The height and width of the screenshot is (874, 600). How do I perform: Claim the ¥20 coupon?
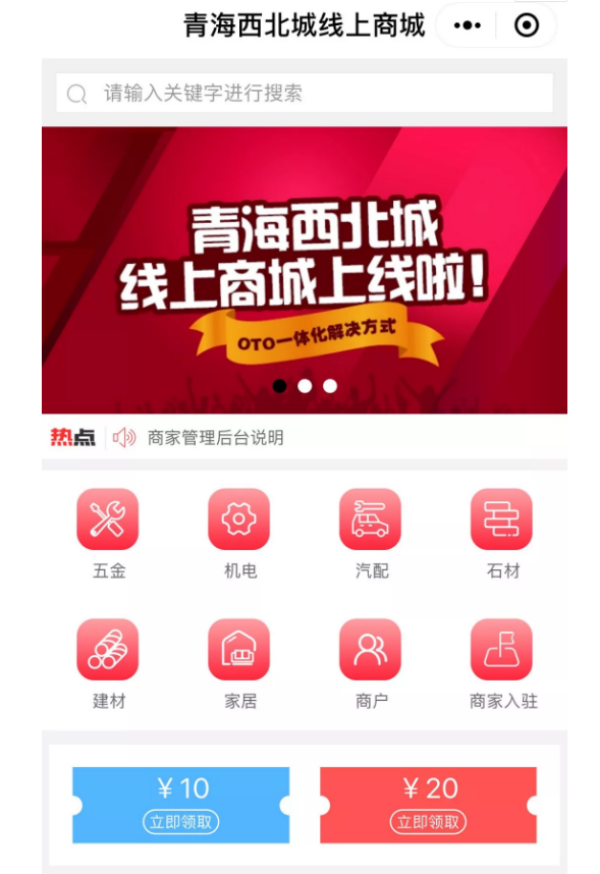[428, 822]
